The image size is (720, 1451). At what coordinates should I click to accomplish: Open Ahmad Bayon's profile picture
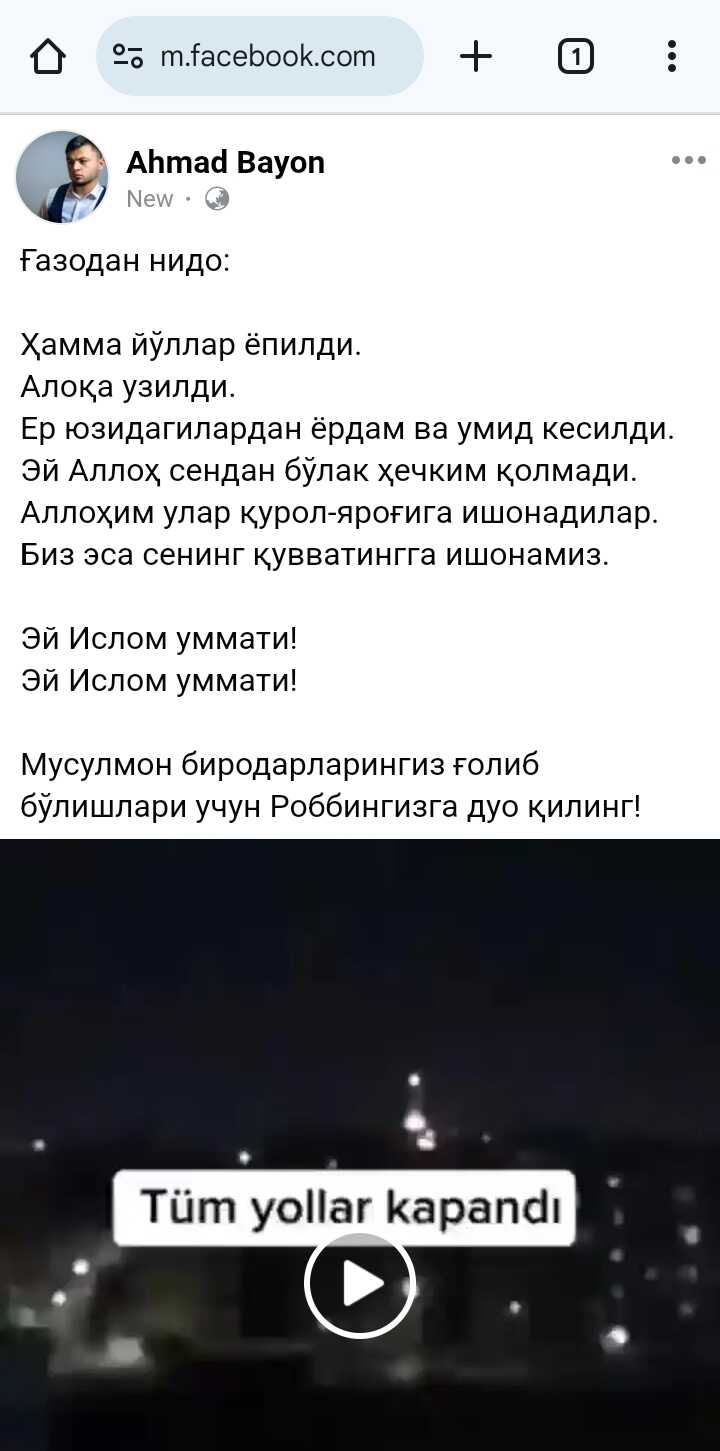coord(61,177)
